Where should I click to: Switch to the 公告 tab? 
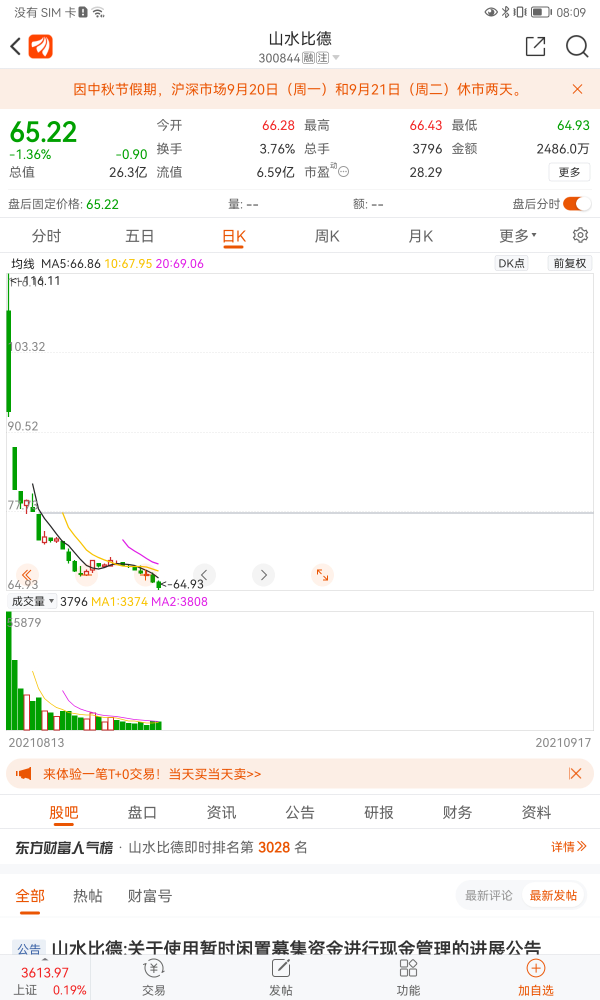(300, 813)
